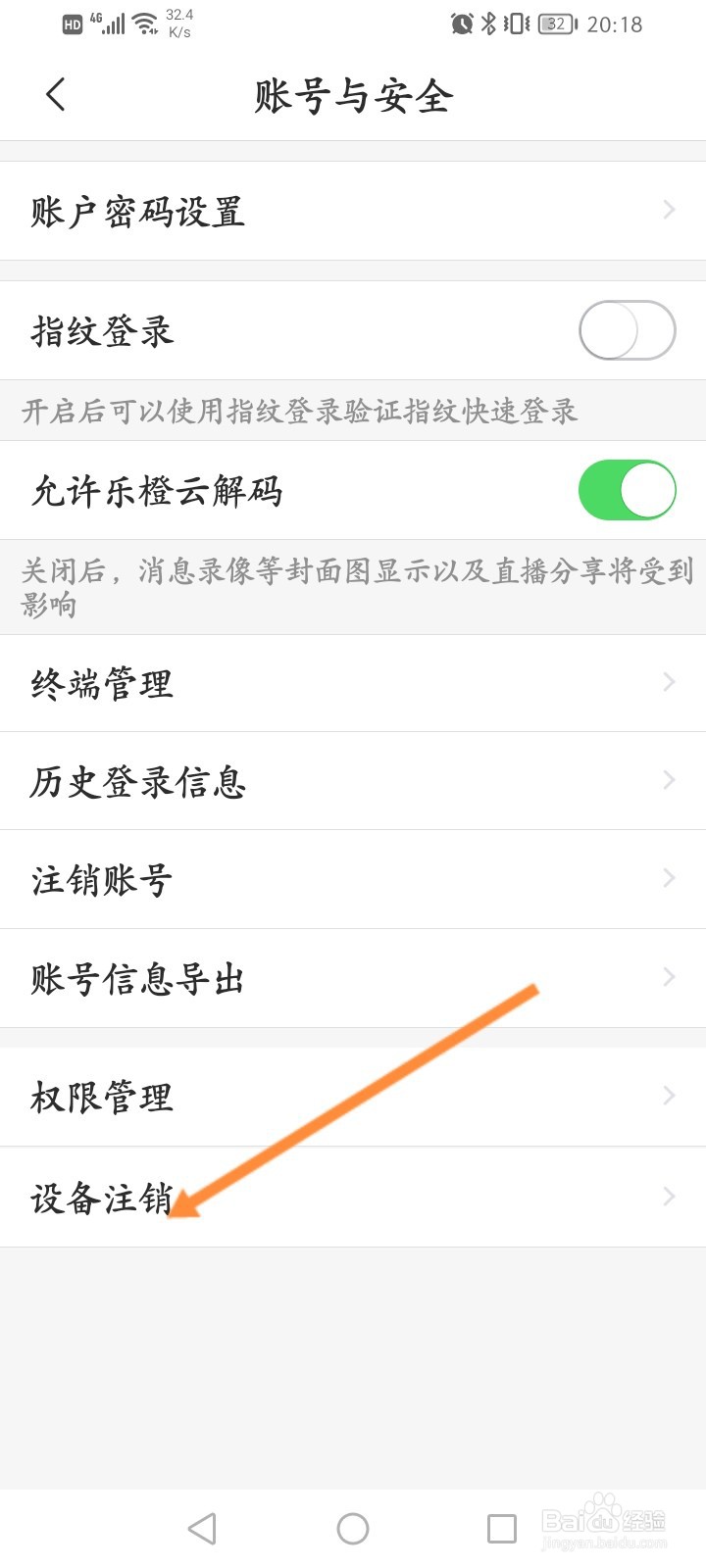Tap the back arrow to exit 账号与安全

coord(55,95)
